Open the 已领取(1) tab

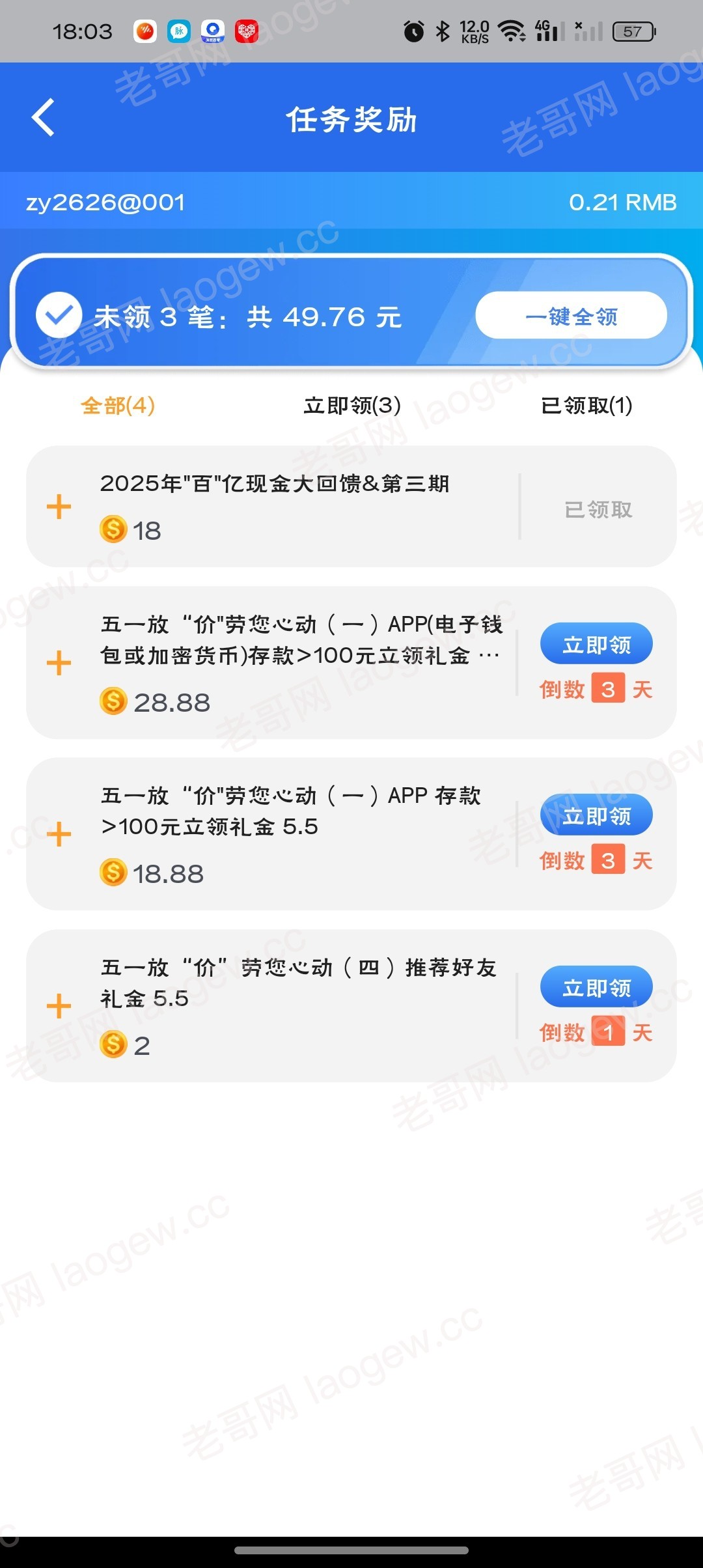click(x=586, y=406)
